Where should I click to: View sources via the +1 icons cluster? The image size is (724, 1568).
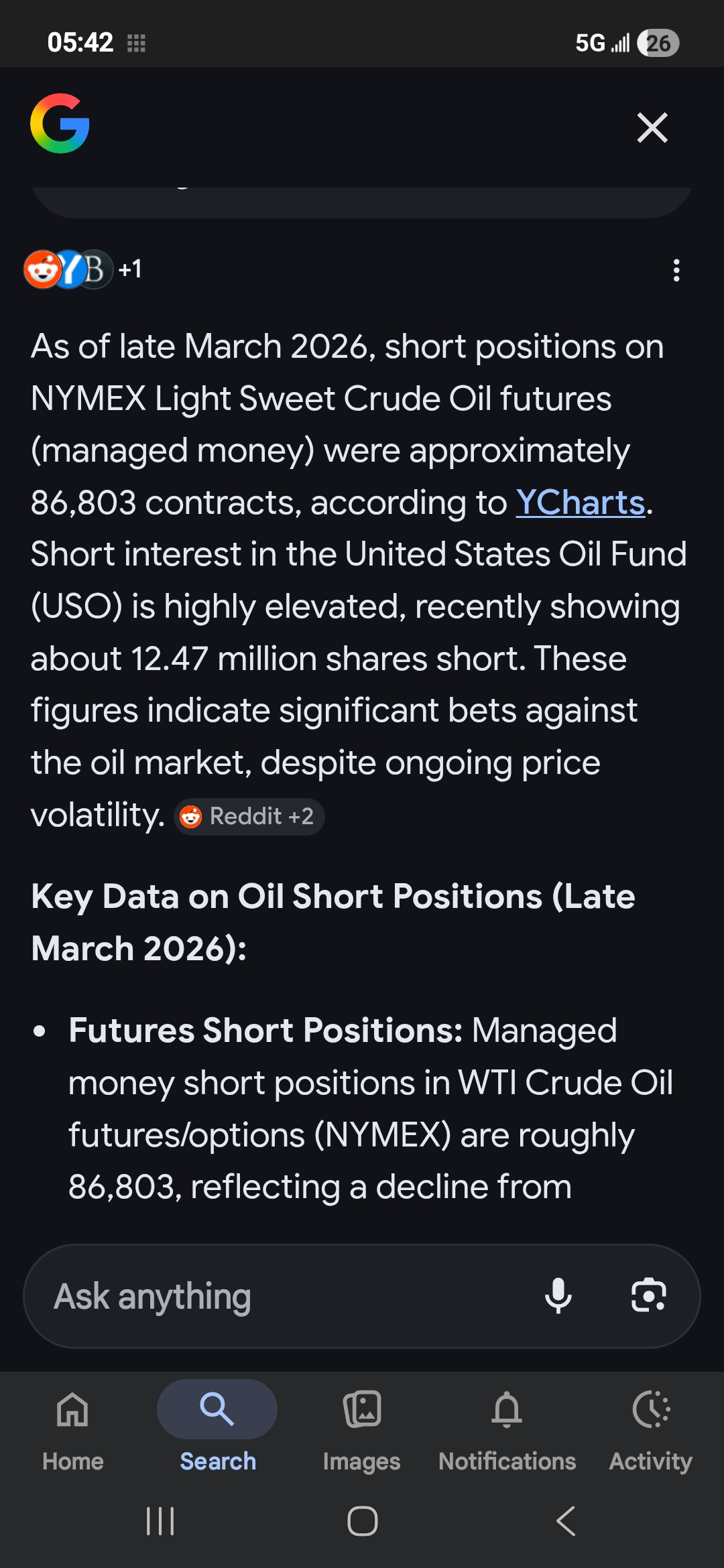coord(83,269)
